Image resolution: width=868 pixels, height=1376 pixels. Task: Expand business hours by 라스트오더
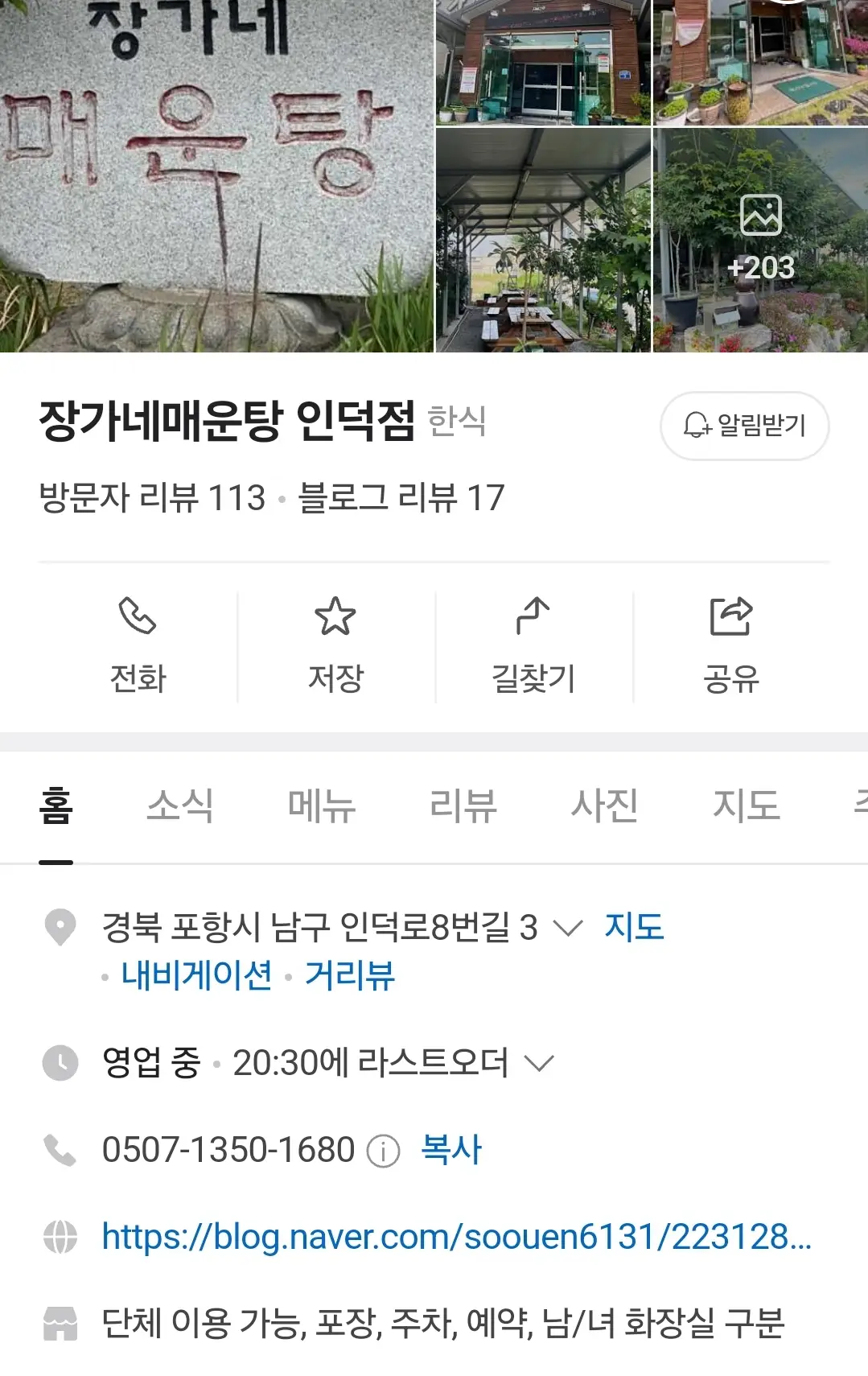[539, 1064]
